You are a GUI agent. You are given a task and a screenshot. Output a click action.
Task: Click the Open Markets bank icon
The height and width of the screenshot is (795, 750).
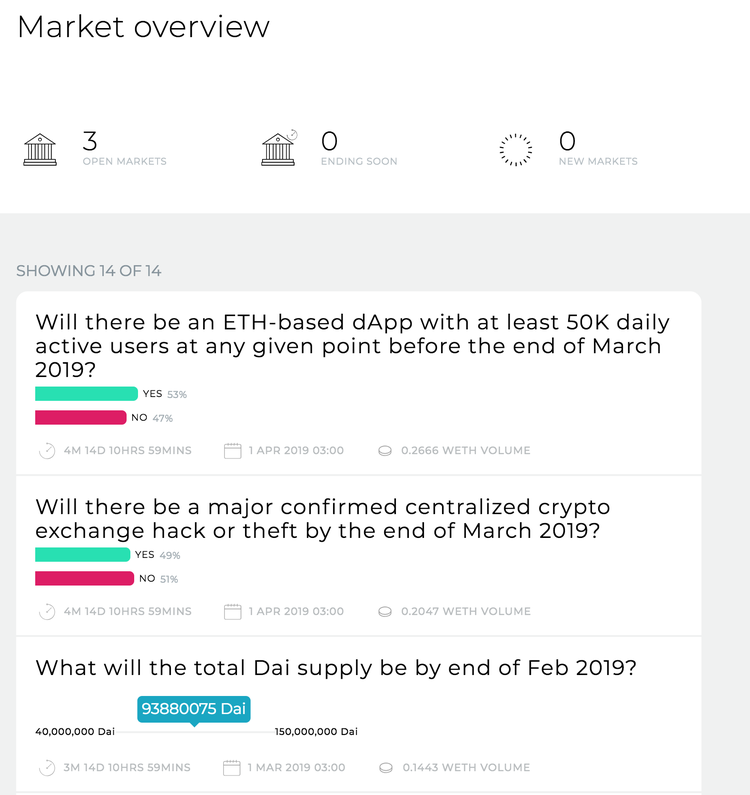39,148
